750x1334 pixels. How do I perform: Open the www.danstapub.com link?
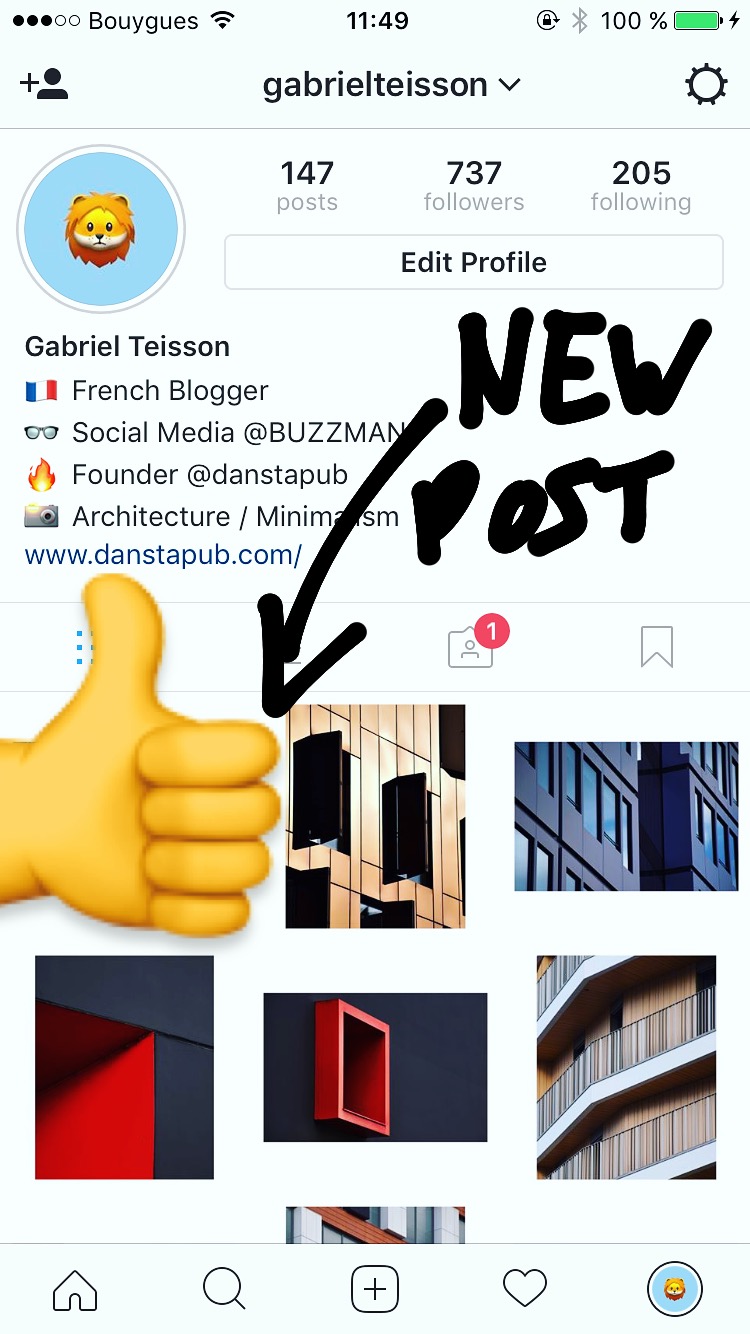[163, 555]
